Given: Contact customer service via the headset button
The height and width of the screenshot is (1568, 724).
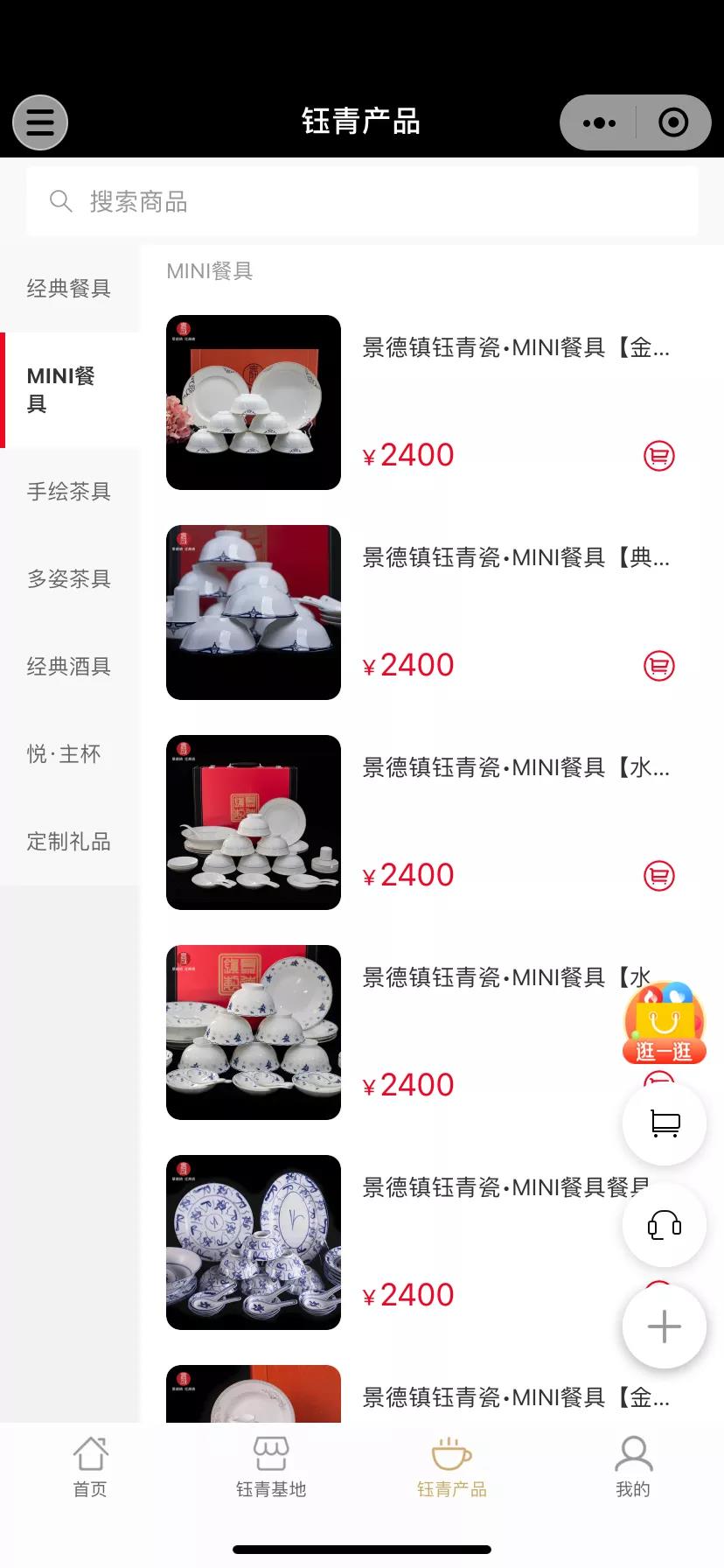Looking at the screenshot, I should point(665,1225).
